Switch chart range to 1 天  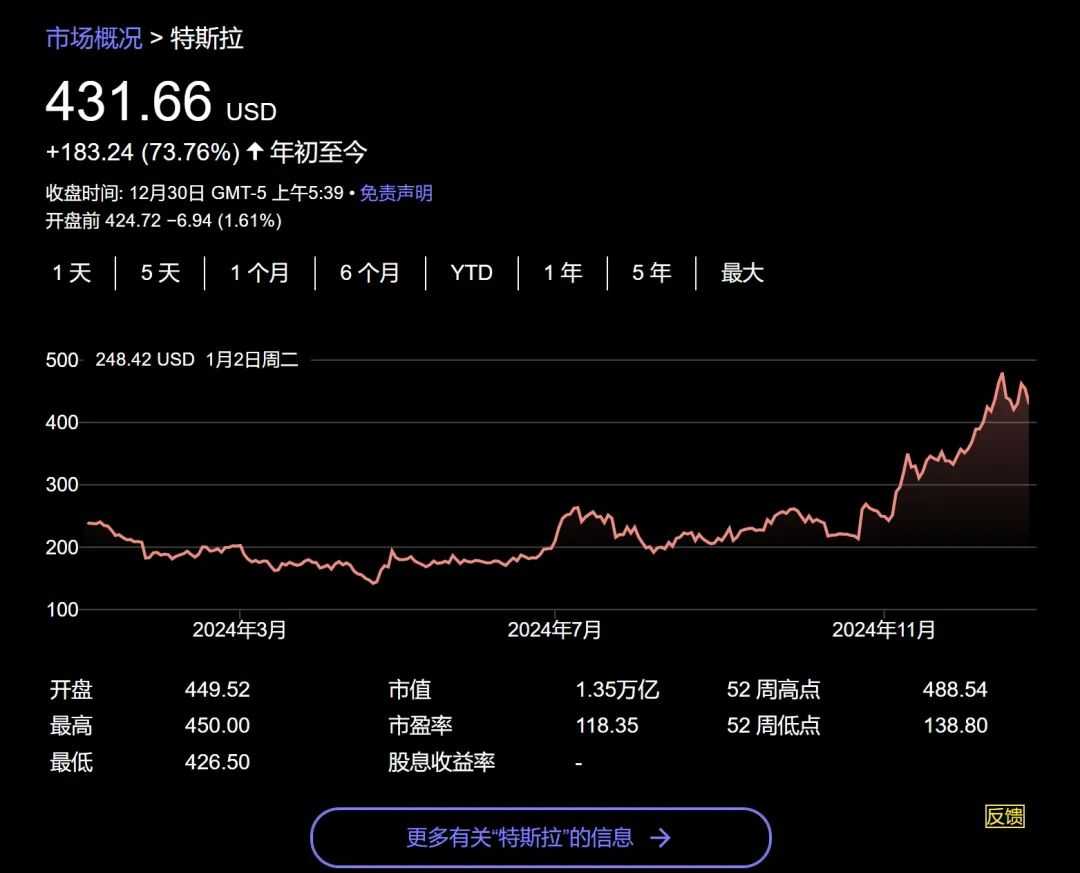pos(72,273)
